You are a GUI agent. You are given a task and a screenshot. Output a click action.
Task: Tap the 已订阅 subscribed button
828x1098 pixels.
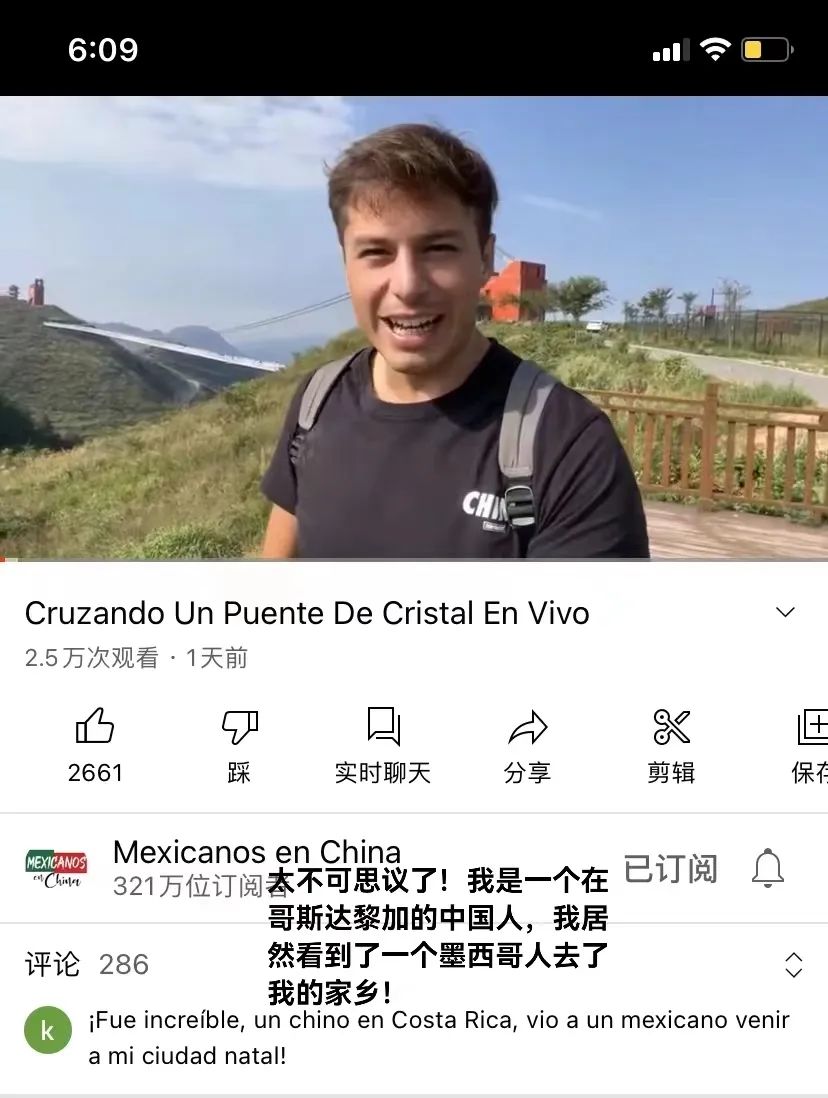670,869
